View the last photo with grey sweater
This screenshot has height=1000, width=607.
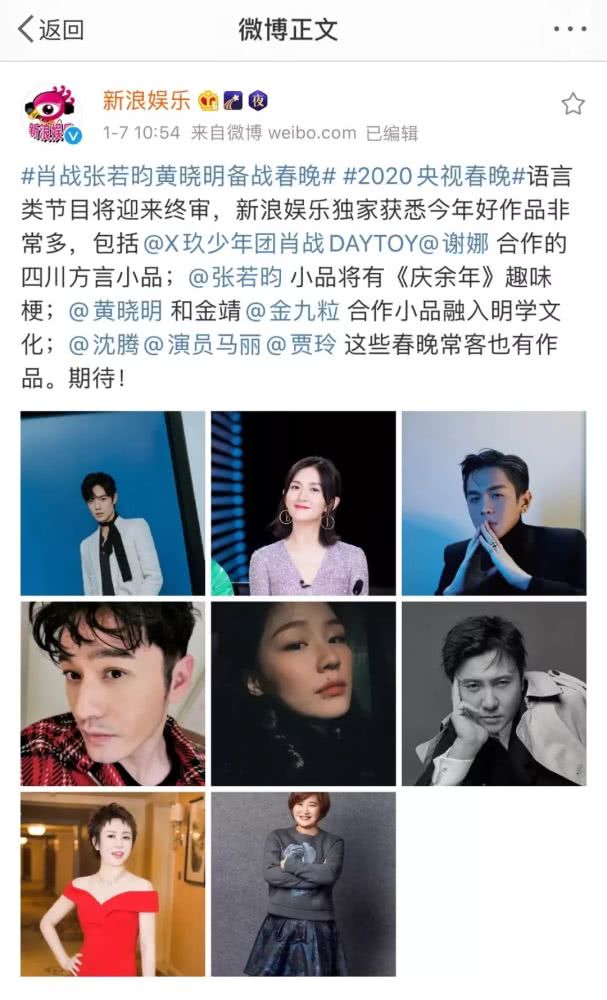pos(303,884)
